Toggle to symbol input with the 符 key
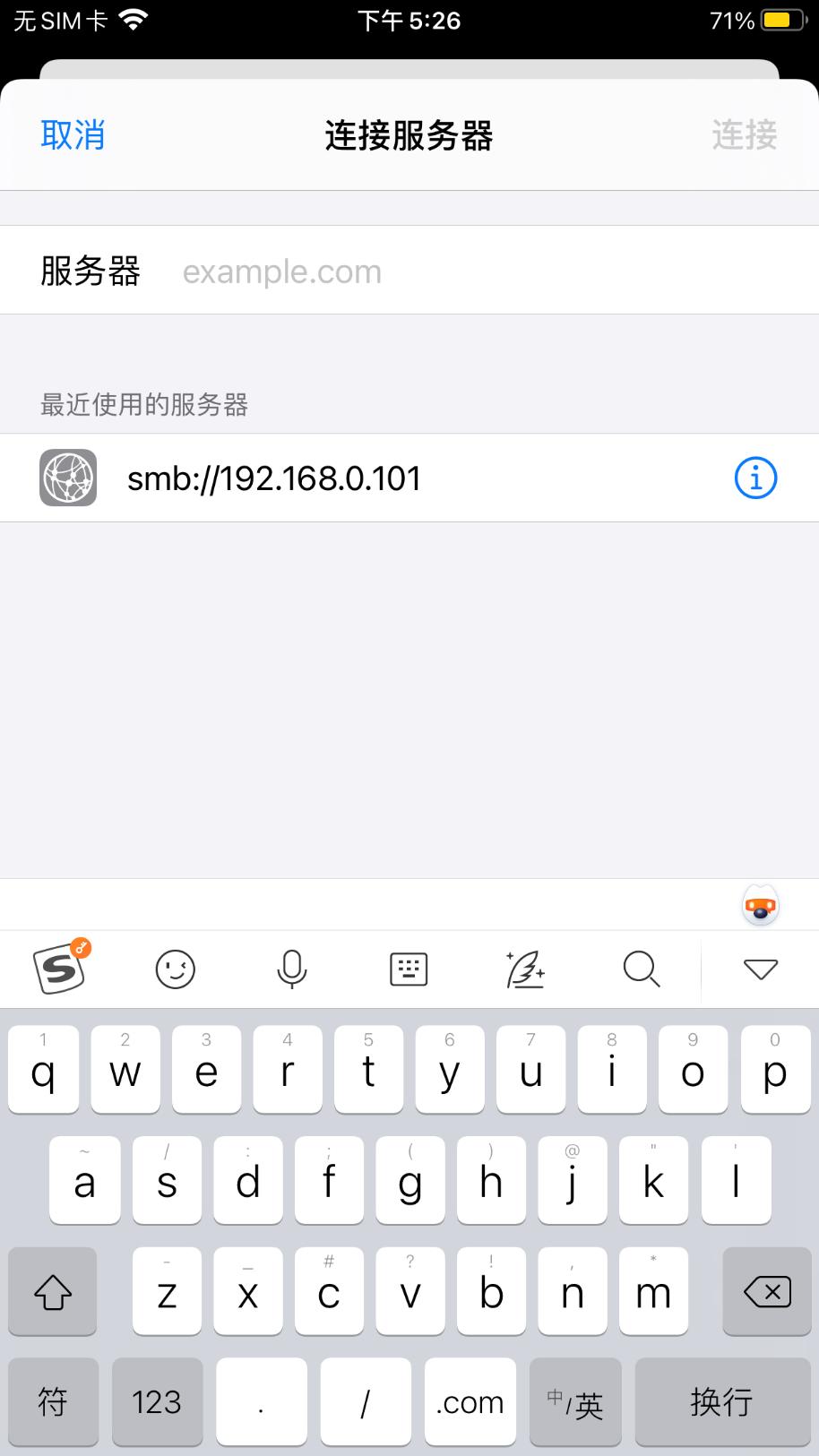819x1456 pixels. 52,1401
